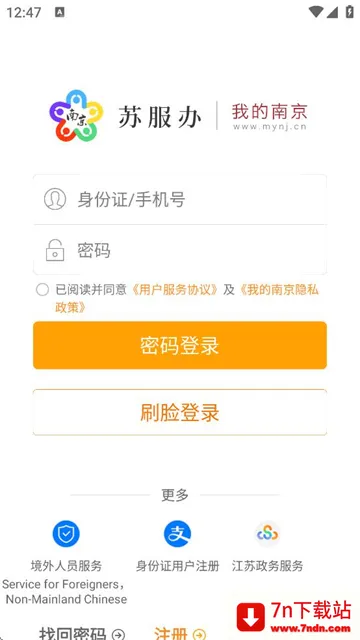Open the 《用户服务协议》 link

(174, 290)
